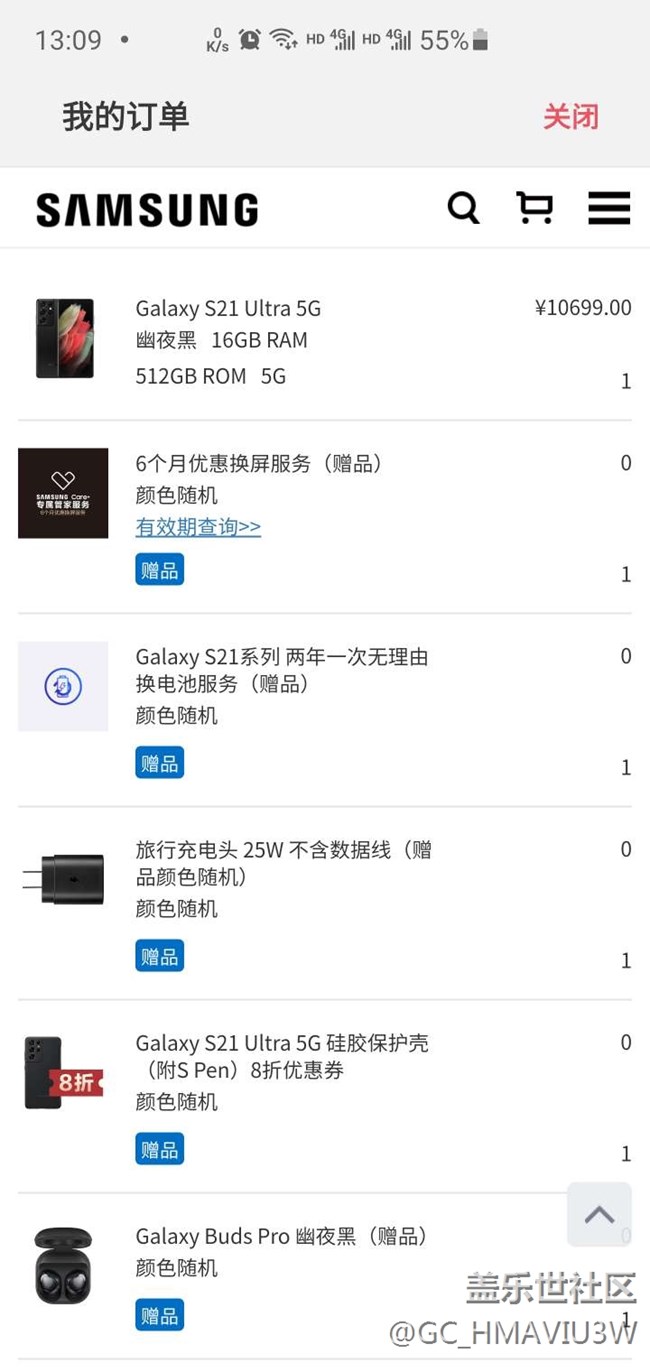650x1372 pixels.
Task: Tap the 有效期查询 link
Action: click(198, 527)
